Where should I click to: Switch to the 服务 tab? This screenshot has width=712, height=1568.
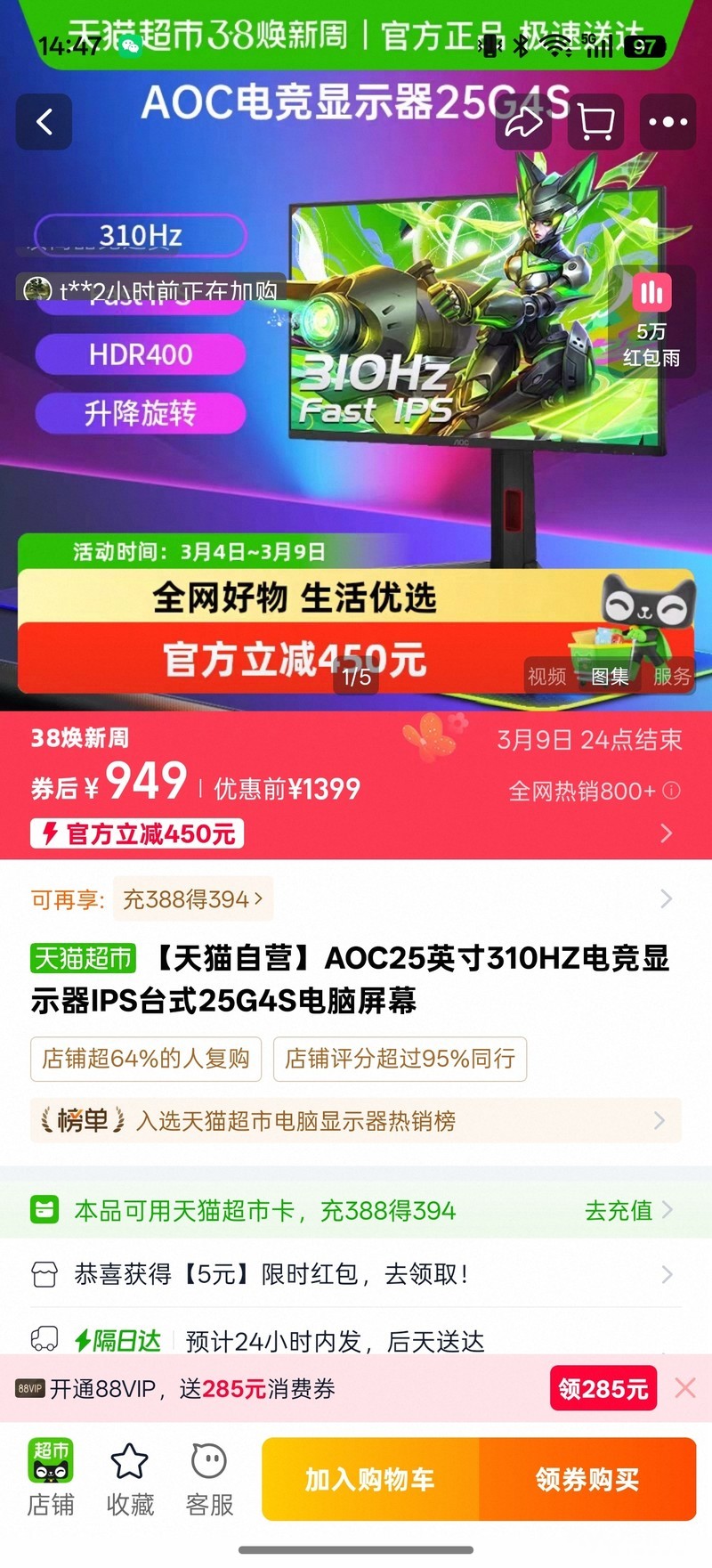pyautogui.click(x=671, y=677)
